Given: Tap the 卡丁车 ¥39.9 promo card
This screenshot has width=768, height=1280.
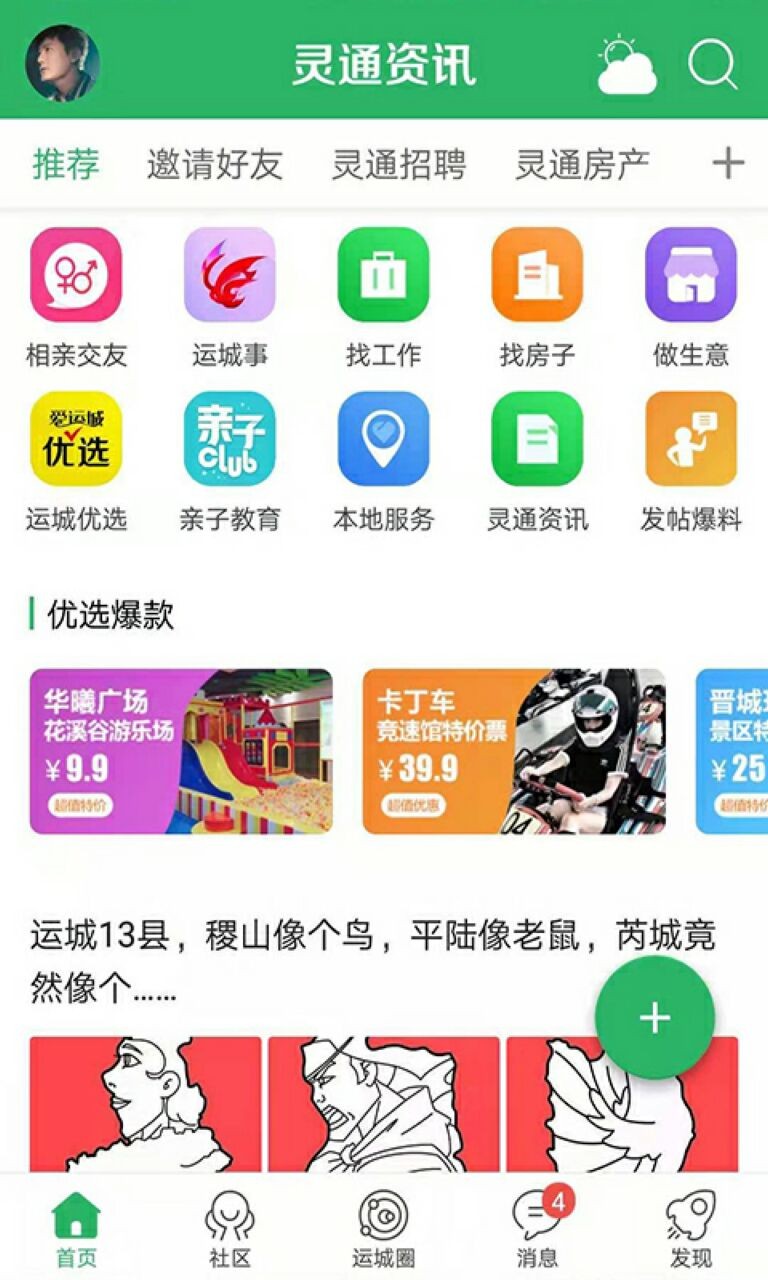Looking at the screenshot, I should pos(512,752).
